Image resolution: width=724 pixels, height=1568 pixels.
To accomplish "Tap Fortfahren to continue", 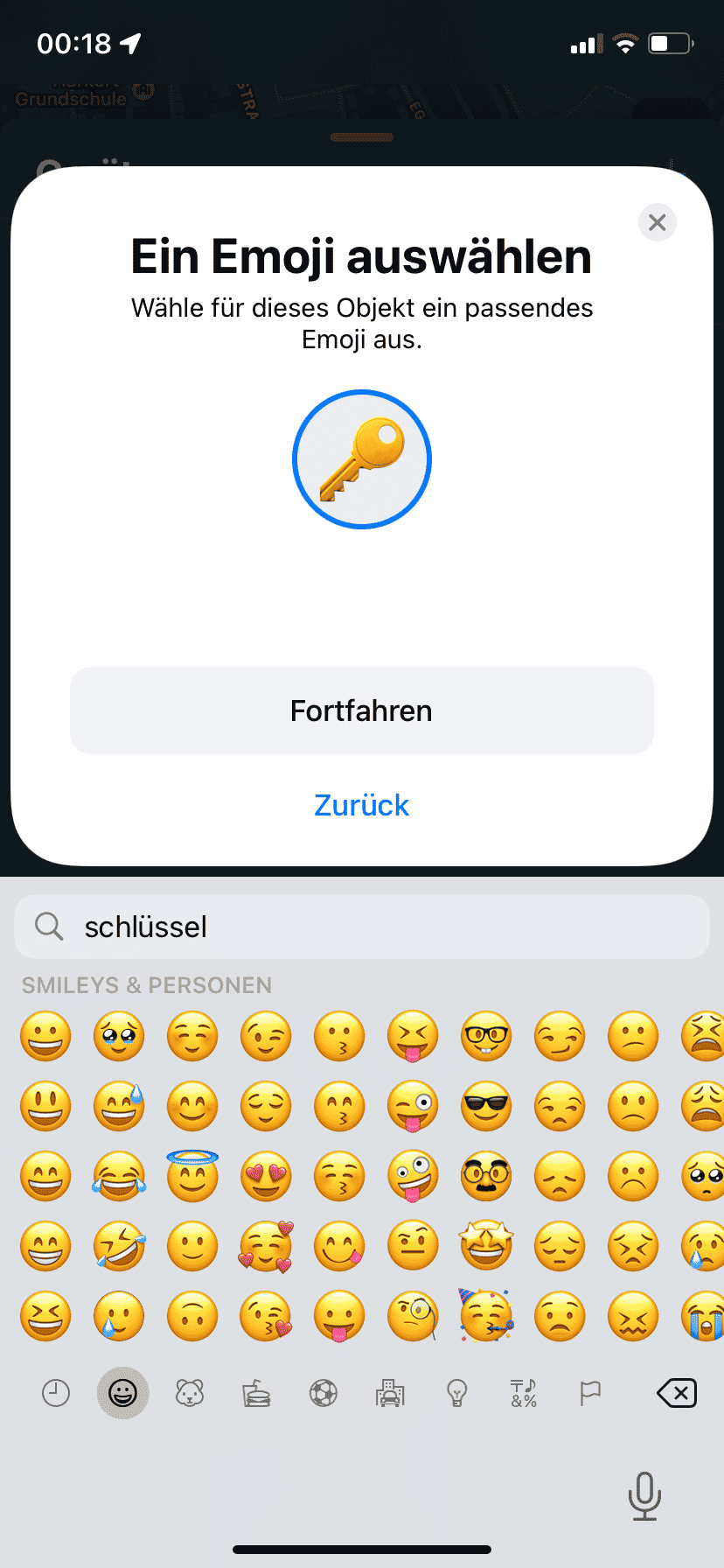I will point(361,710).
